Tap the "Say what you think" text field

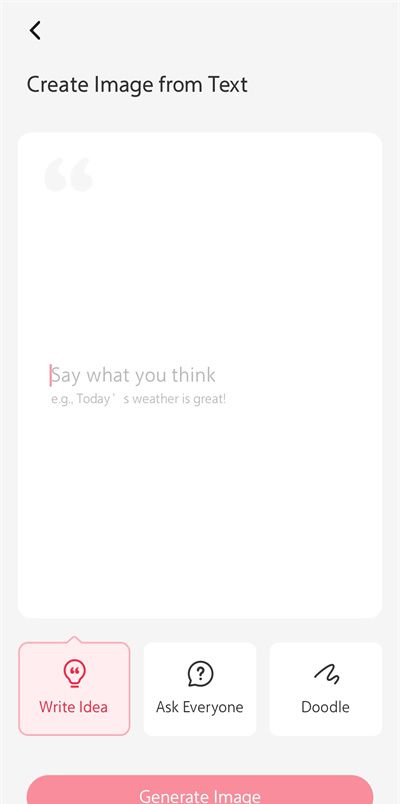(200, 375)
